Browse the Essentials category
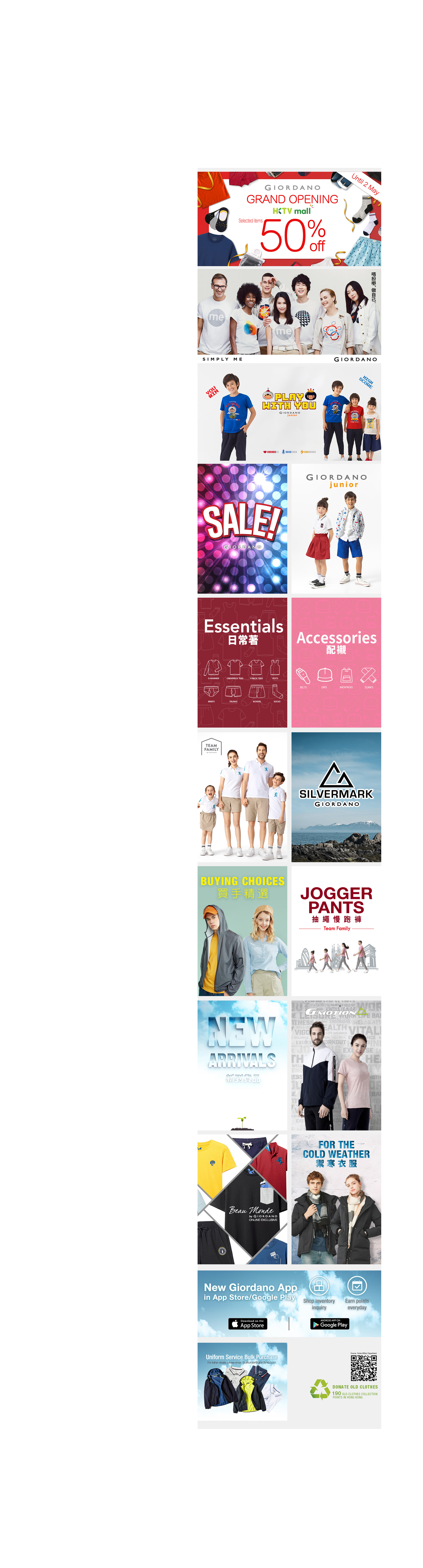Image resolution: width=423 pixels, height=1568 pixels. pos(242,662)
